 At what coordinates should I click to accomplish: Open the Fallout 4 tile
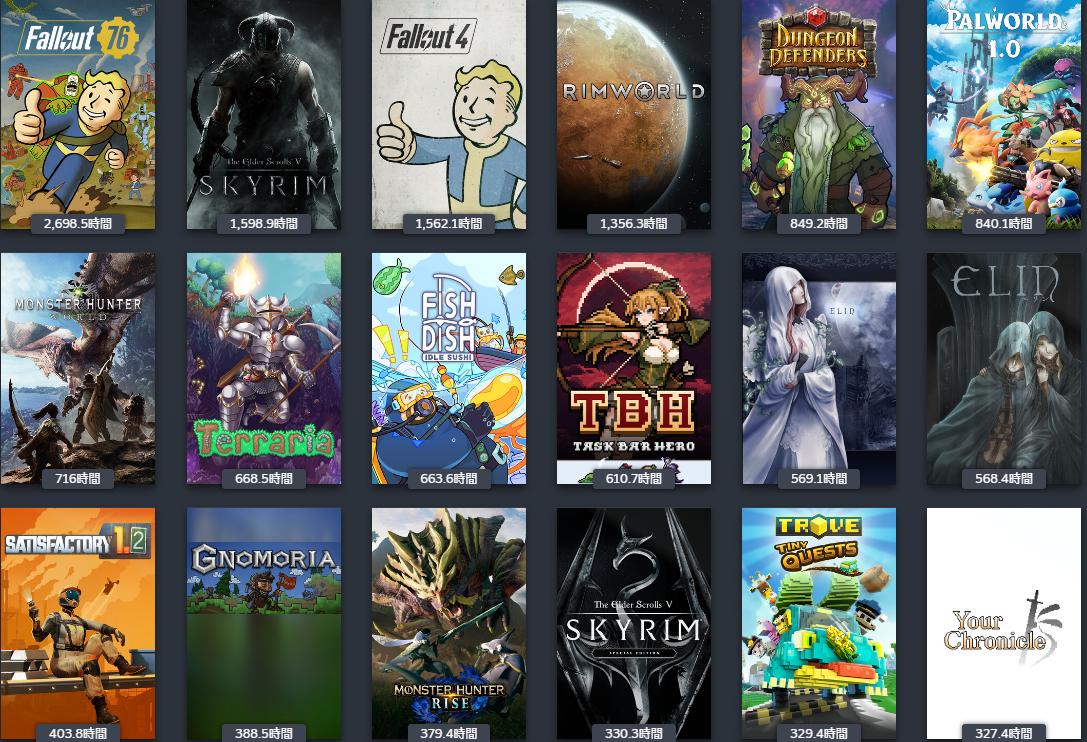point(449,114)
